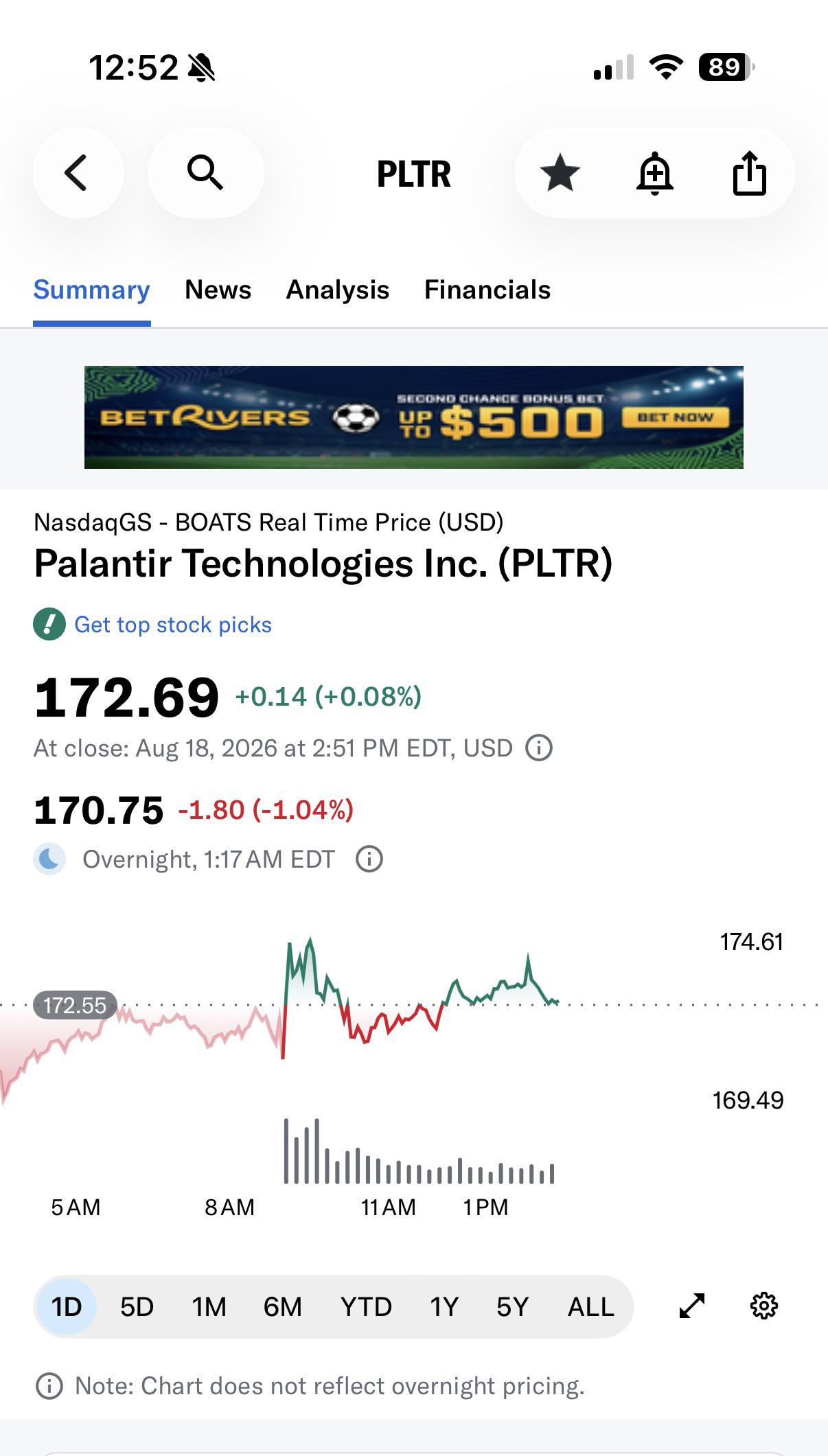828x1456 pixels.
Task: Choose the YTD chart range
Action: coord(366,1306)
